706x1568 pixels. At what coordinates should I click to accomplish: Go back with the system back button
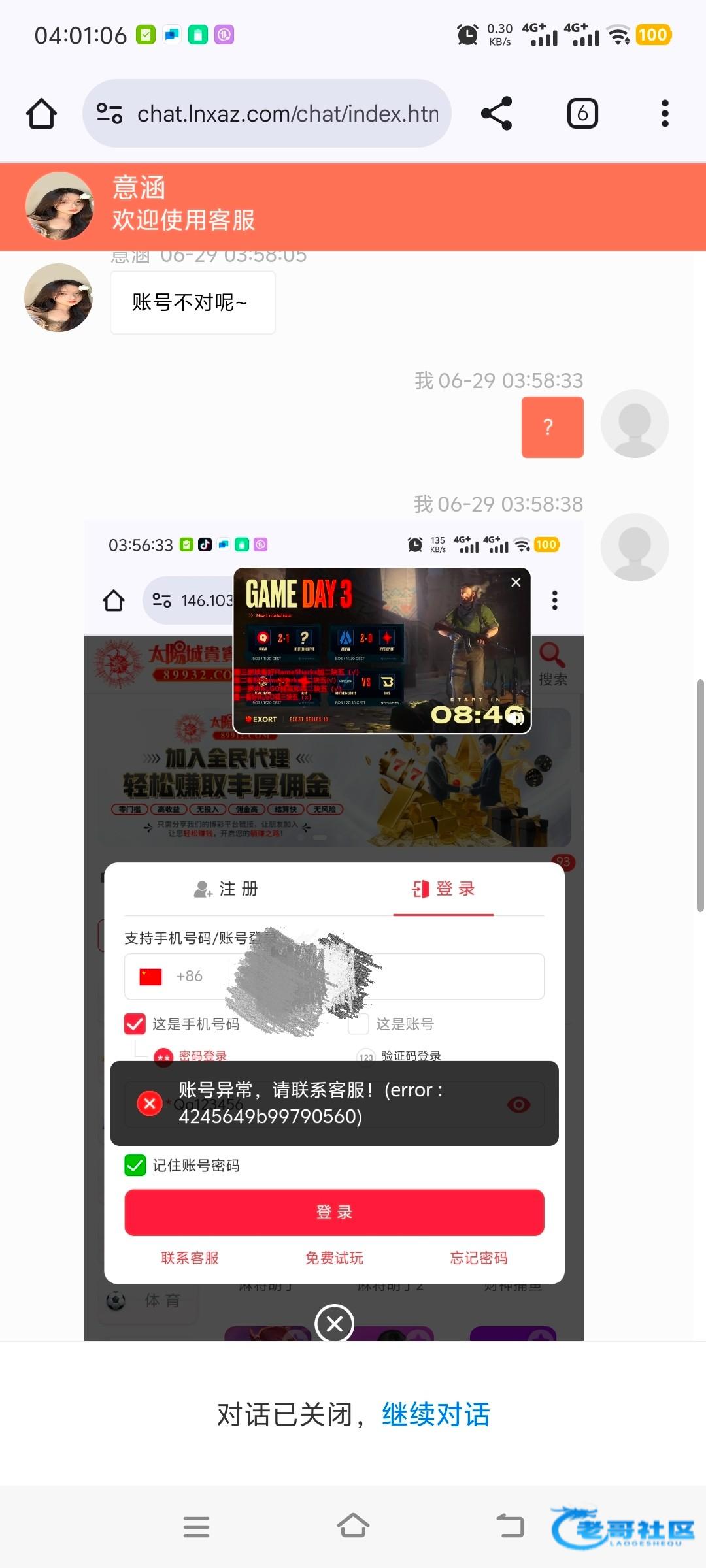coord(511,1526)
